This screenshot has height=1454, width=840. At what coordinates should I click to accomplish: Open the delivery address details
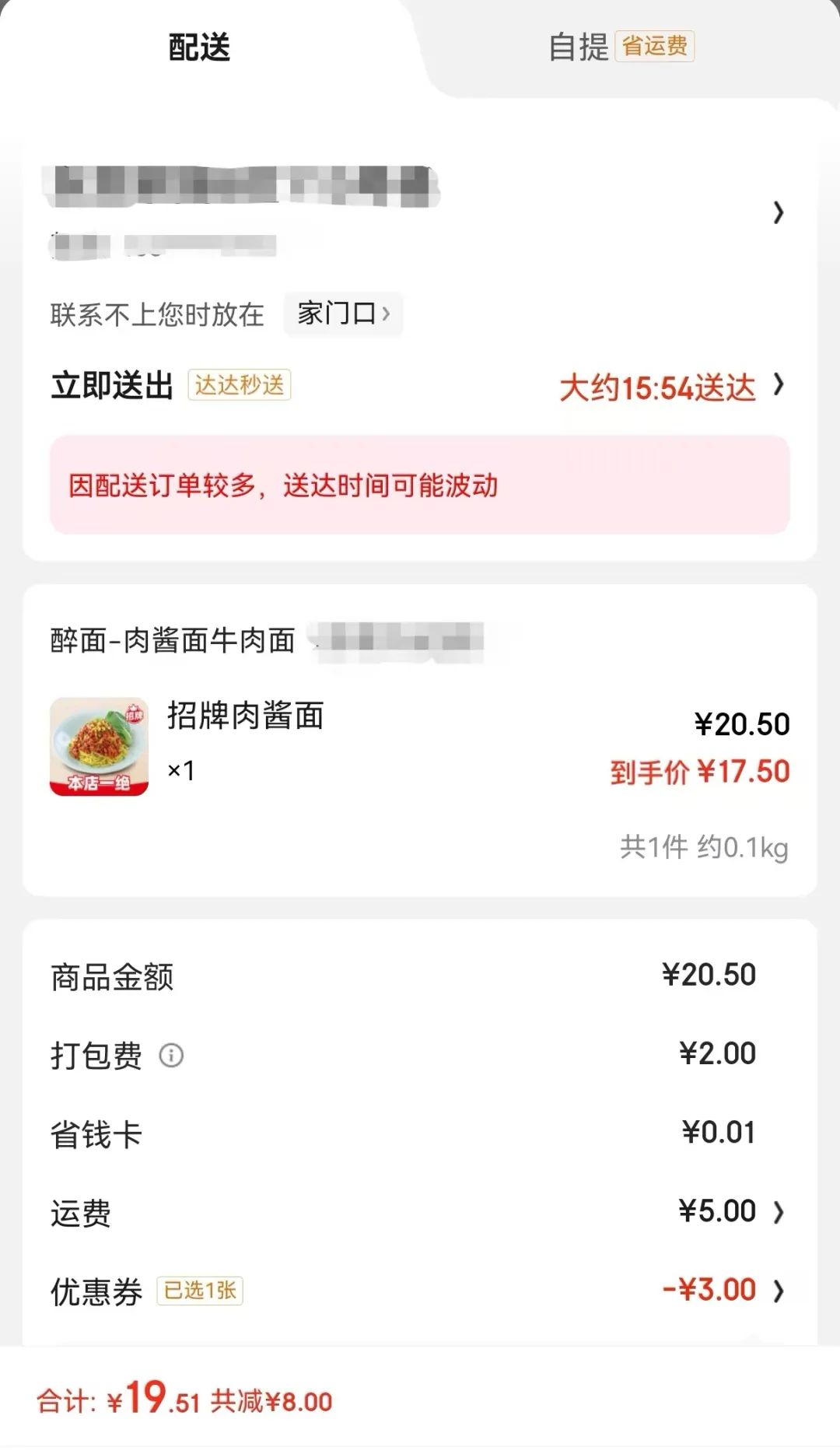coord(778,212)
